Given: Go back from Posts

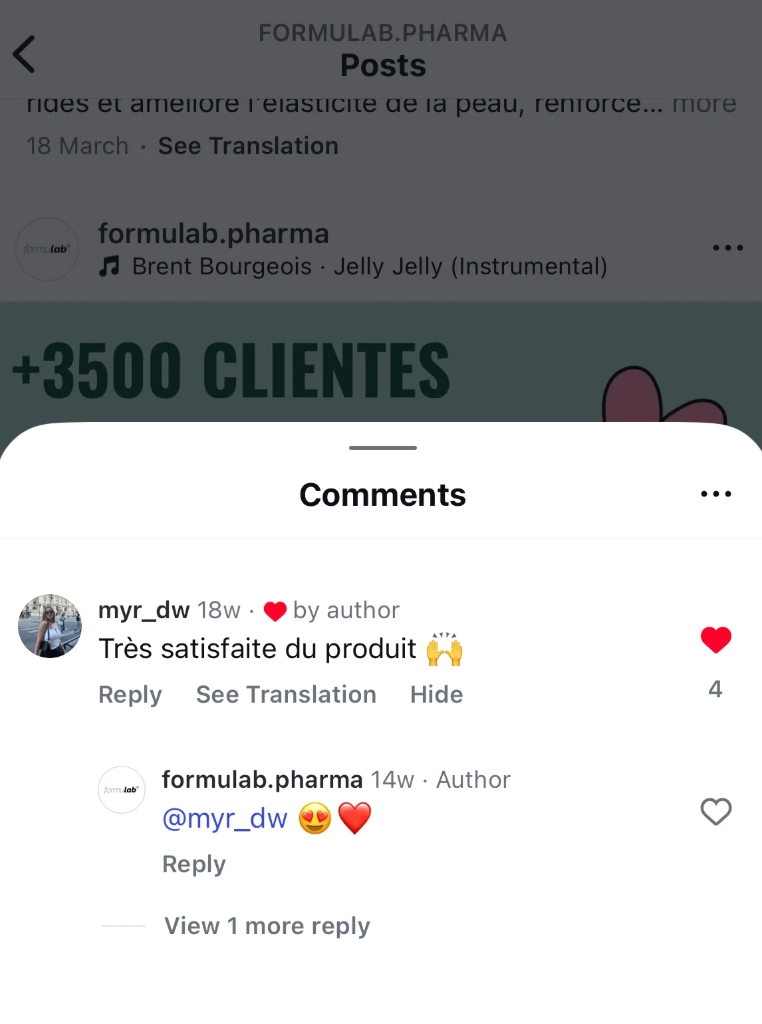Looking at the screenshot, I should (x=25, y=54).
